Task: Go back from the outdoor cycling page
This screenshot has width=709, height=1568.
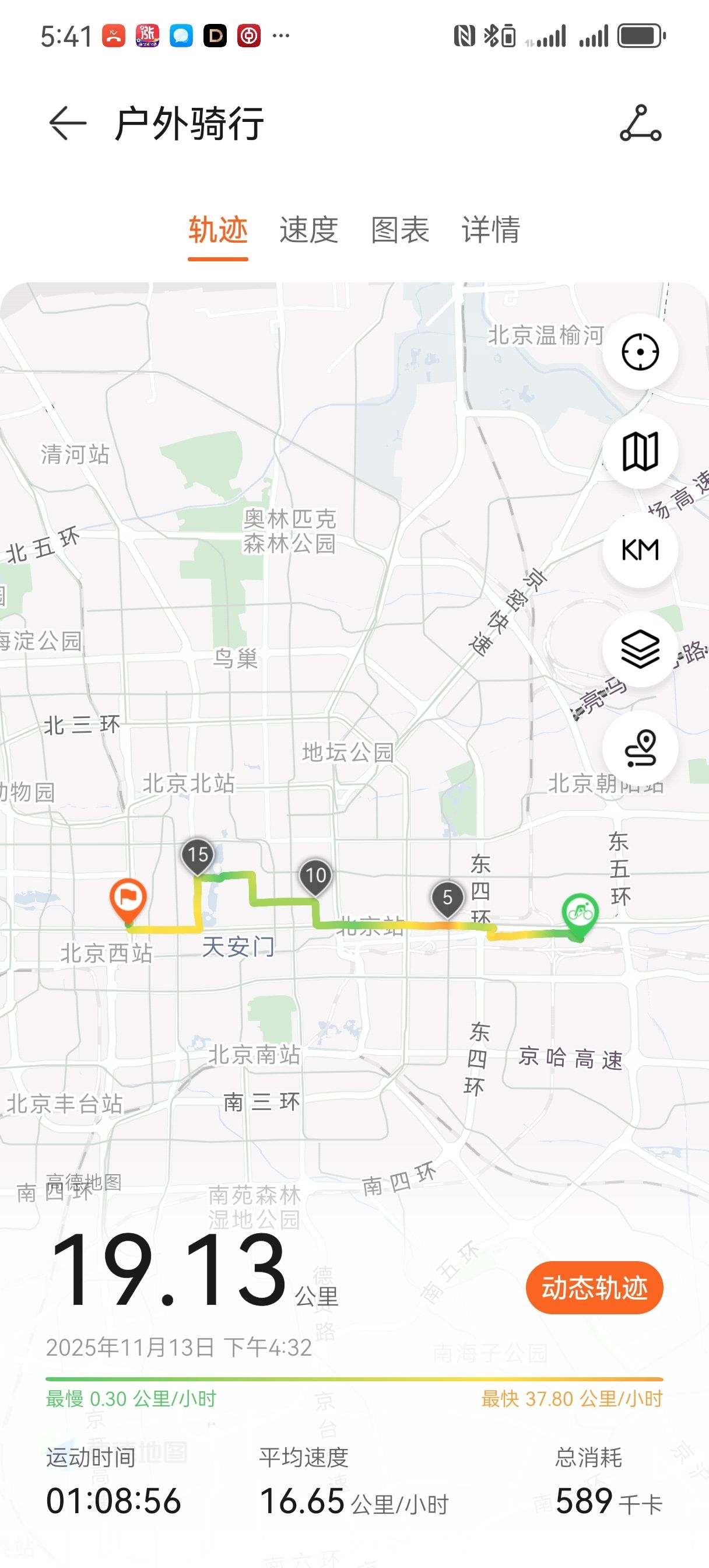Action: coord(67,124)
